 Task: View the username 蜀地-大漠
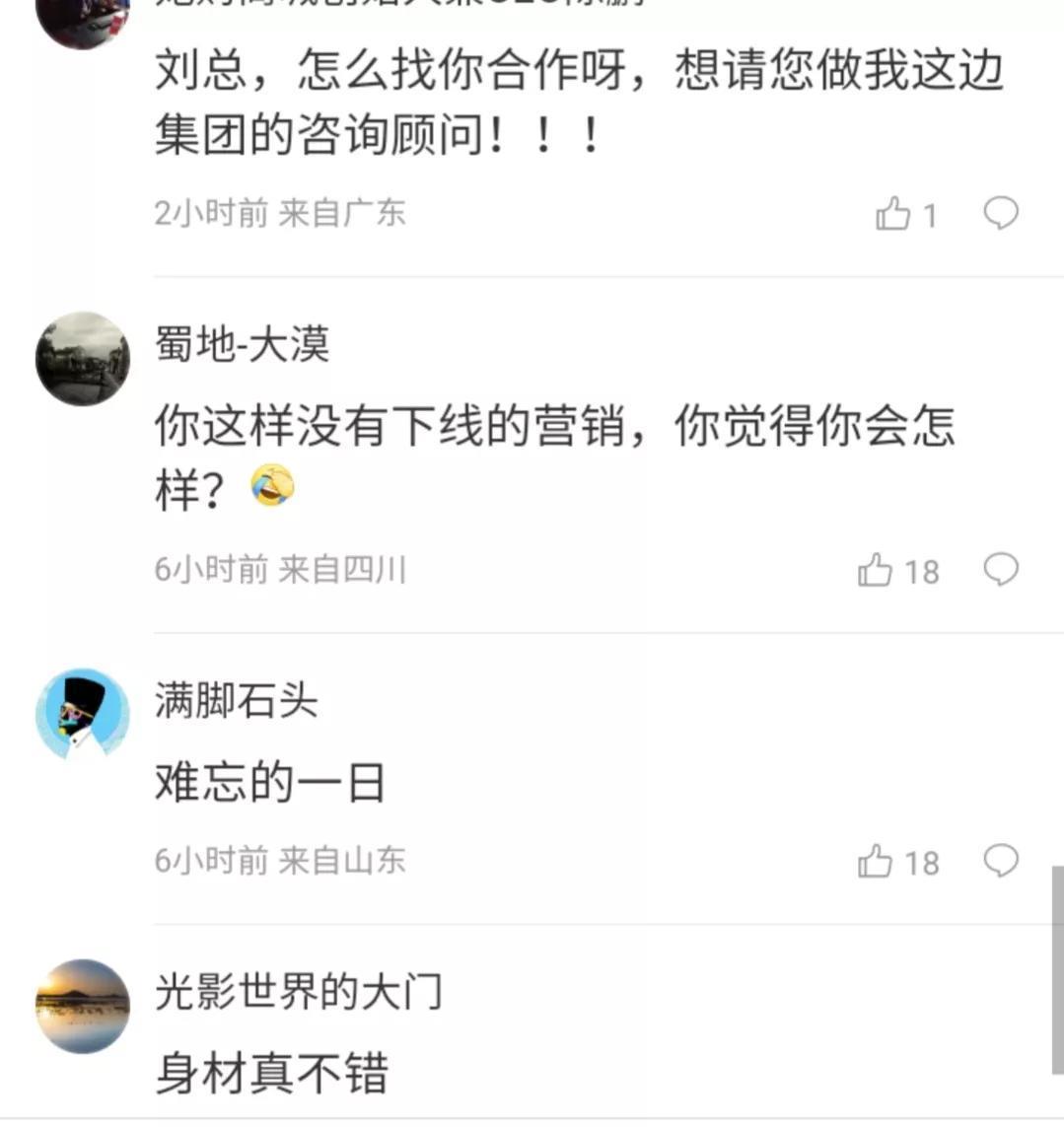242,344
